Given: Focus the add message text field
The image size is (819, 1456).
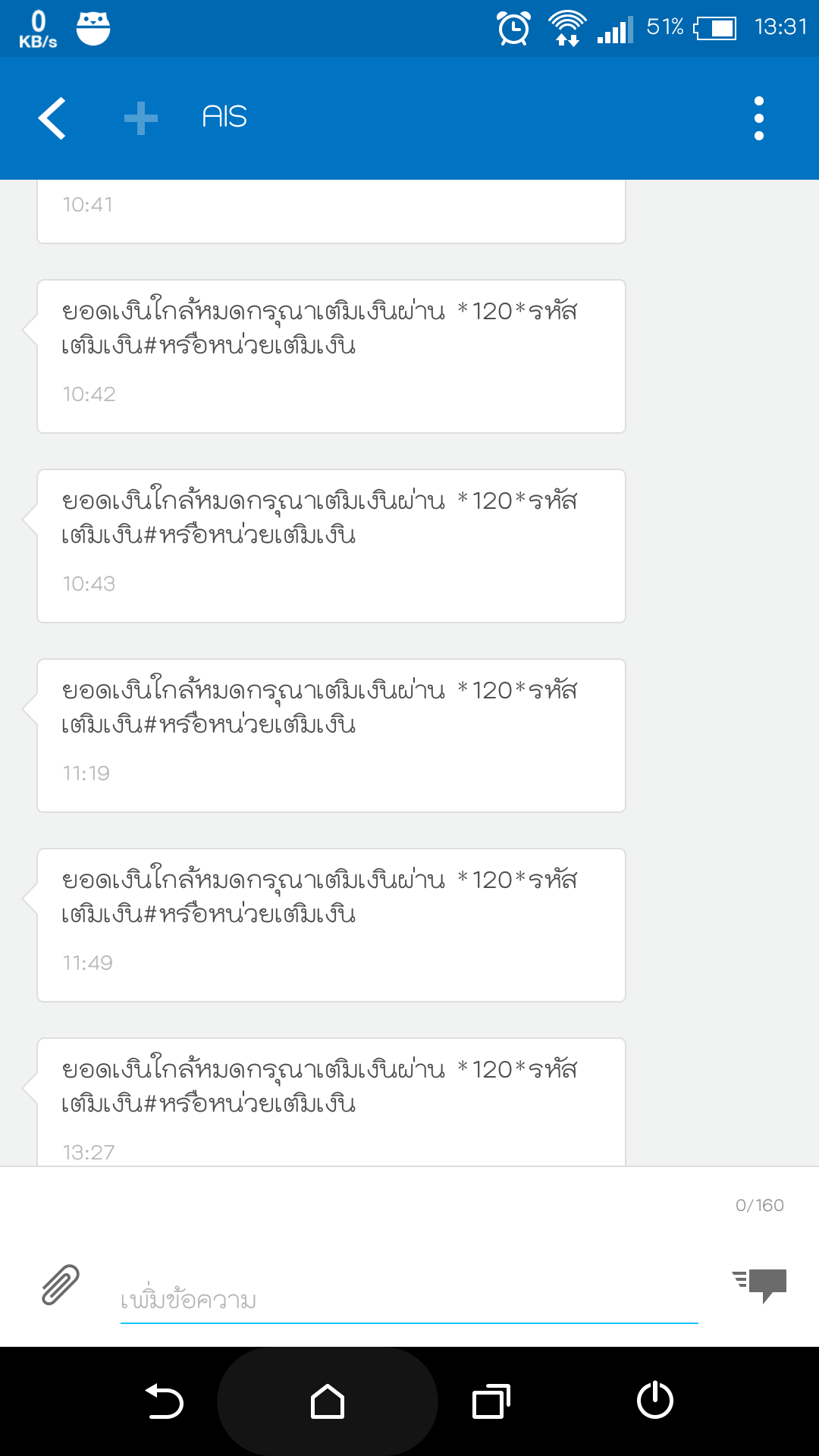Looking at the screenshot, I should pyautogui.click(x=409, y=1300).
